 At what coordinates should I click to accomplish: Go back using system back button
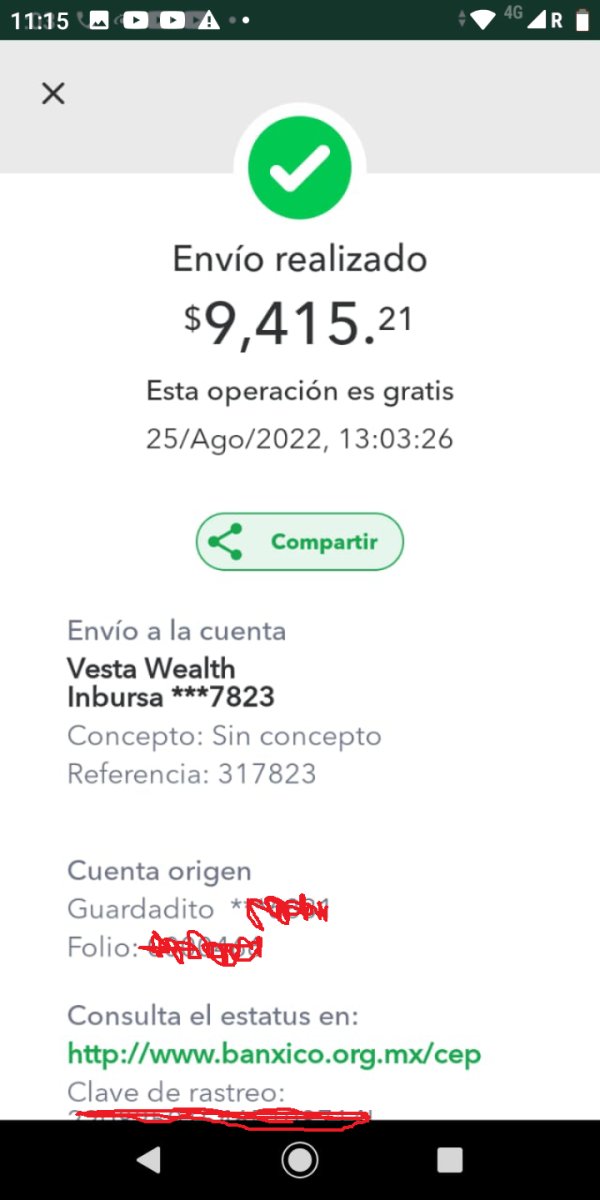pyautogui.click(x=149, y=1160)
